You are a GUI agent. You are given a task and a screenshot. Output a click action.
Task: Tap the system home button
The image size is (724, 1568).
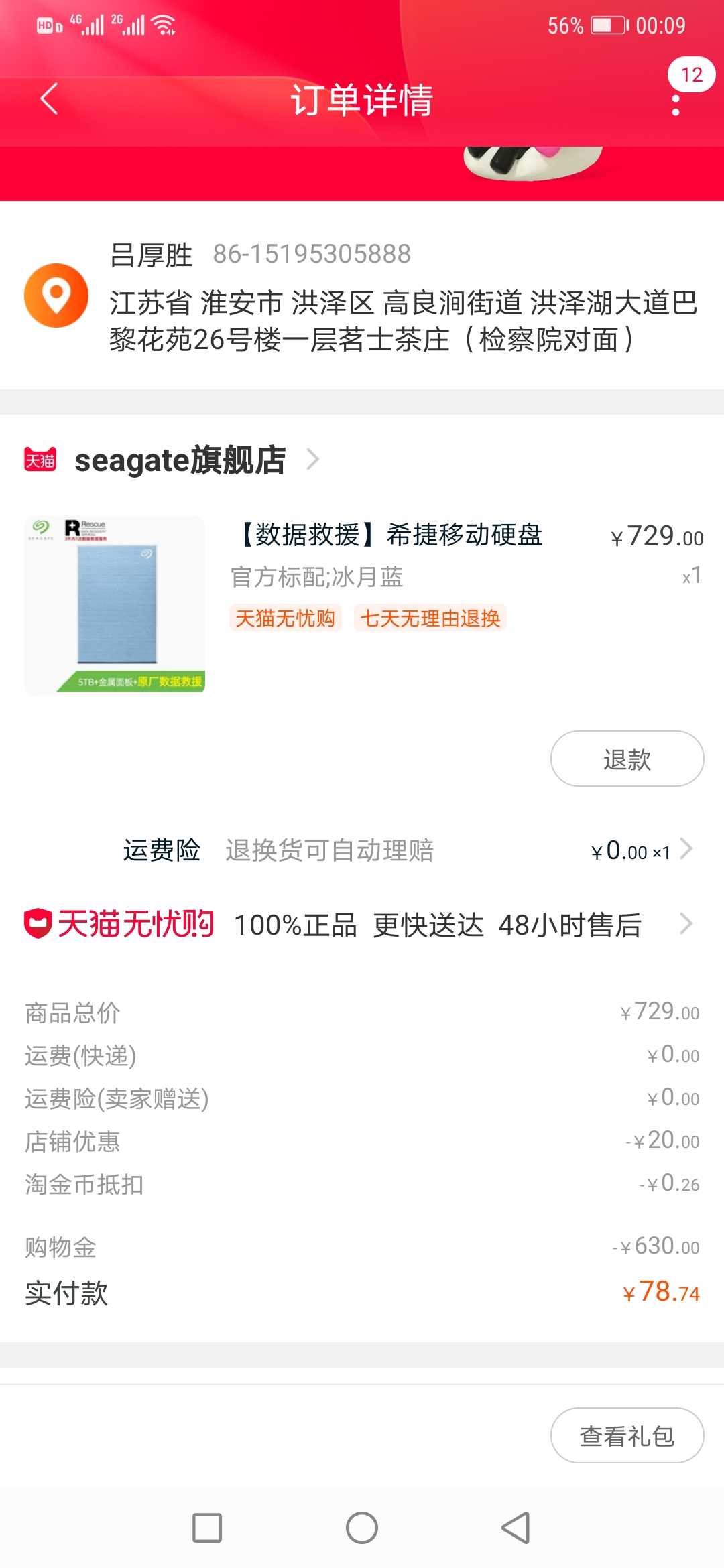pyautogui.click(x=362, y=1528)
